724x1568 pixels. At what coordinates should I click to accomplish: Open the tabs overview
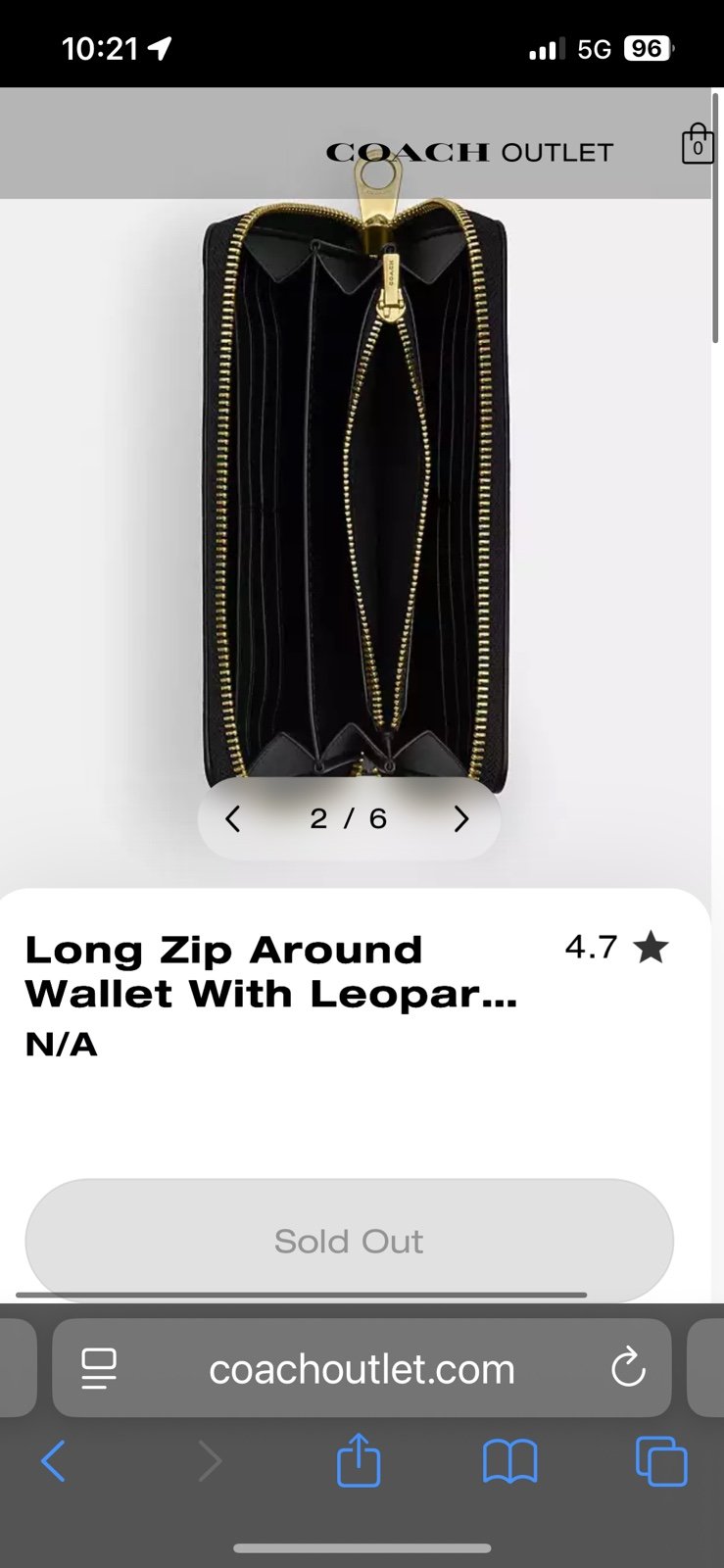pos(661,1461)
